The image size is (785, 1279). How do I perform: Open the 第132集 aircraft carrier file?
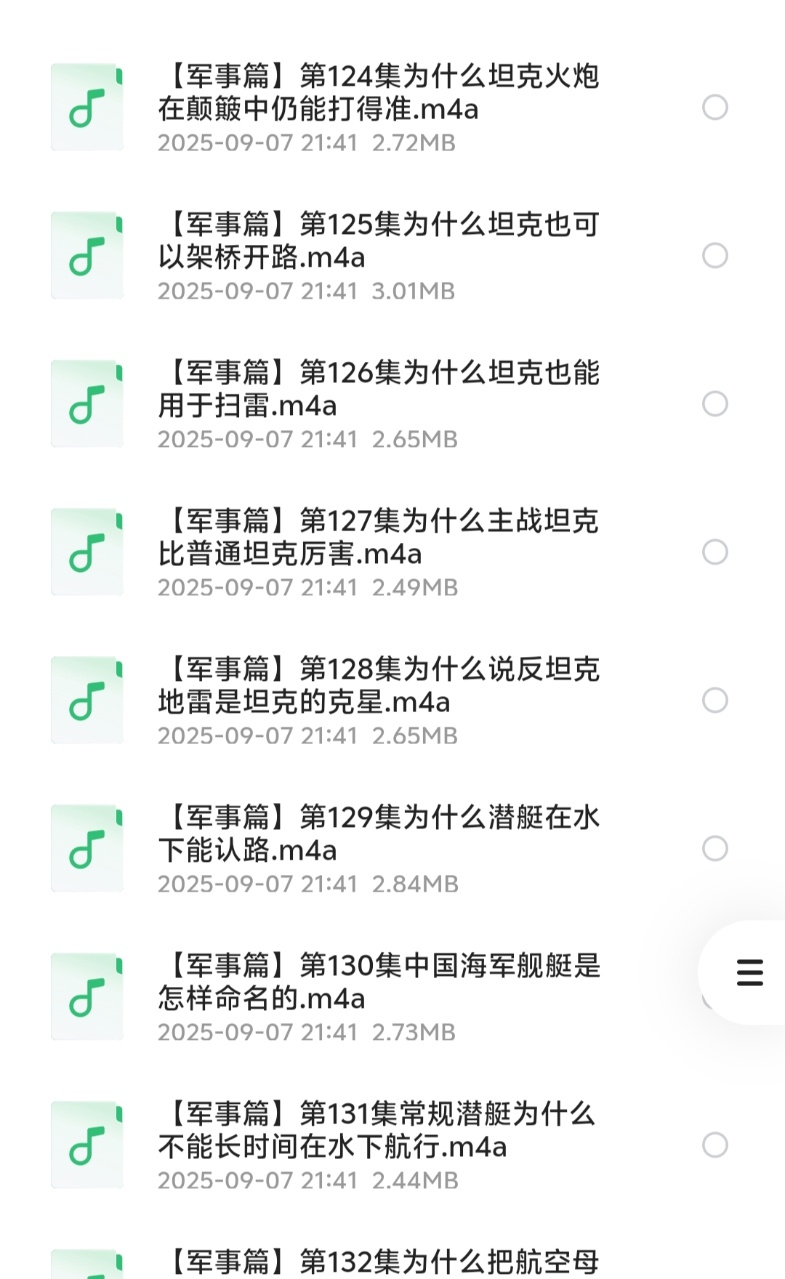coord(378,1262)
